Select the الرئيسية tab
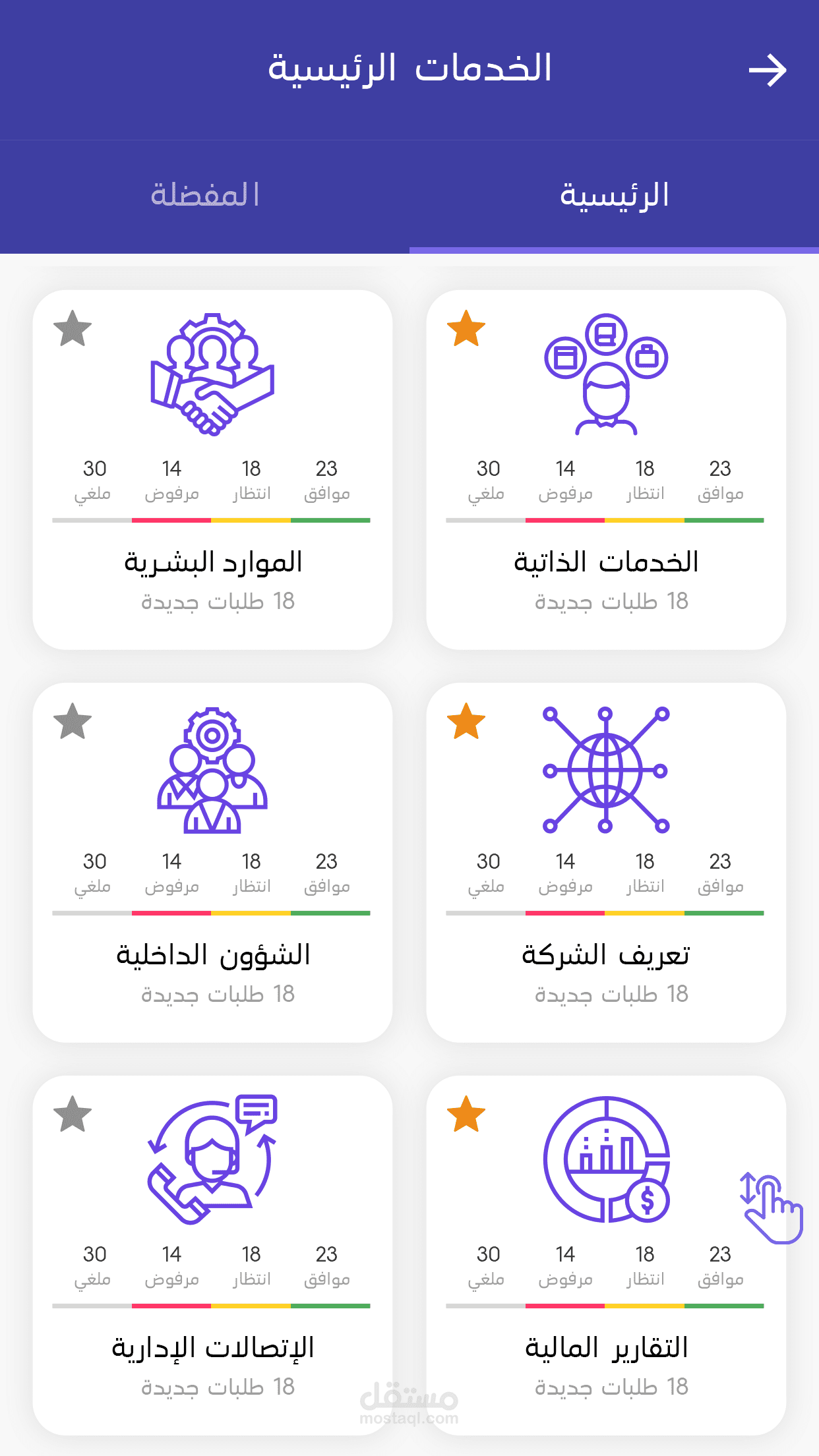 click(x=614, y=196)
